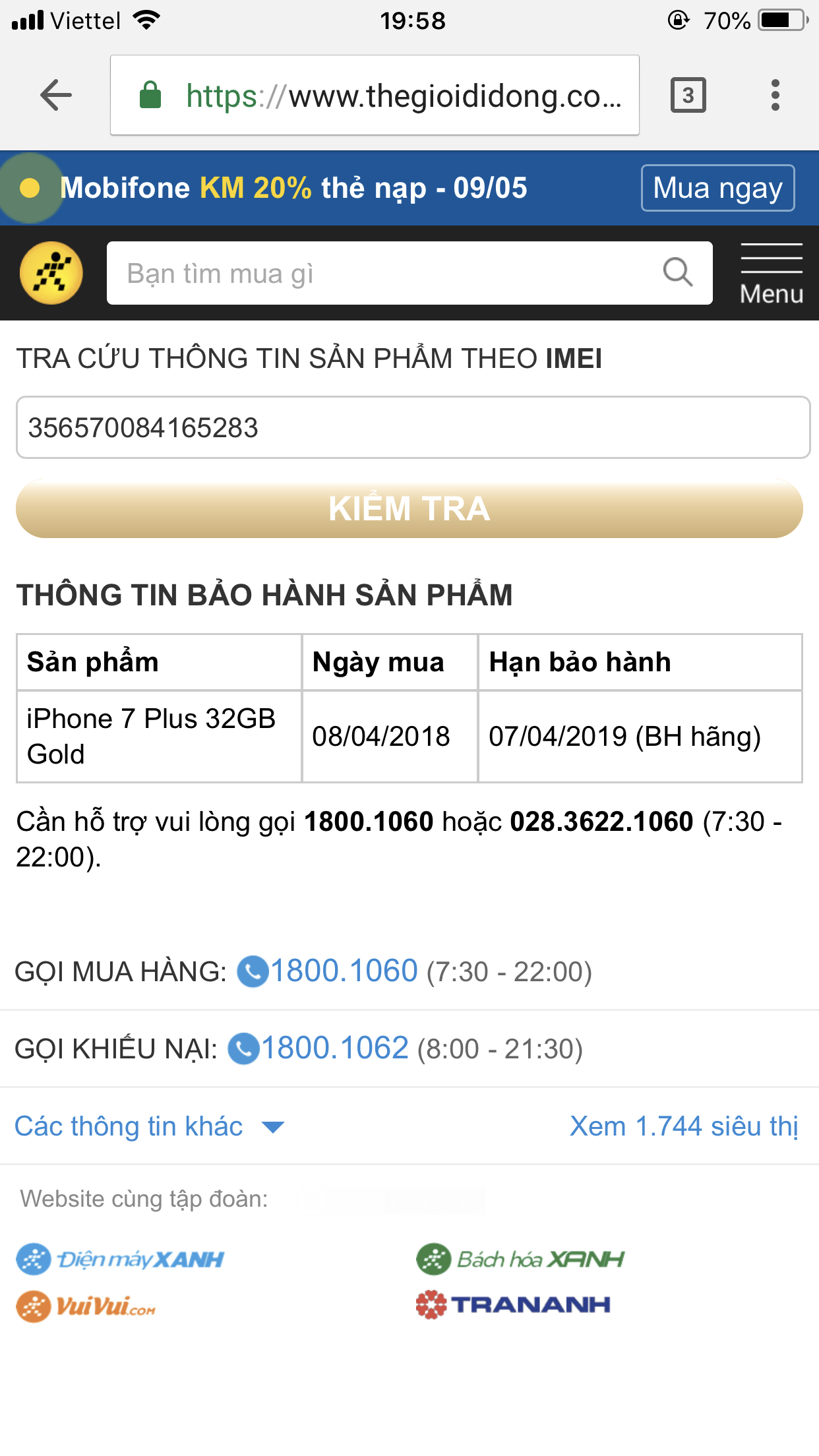The image size is (819, 1456).
Task: Edit the IMEI number field
Action: tap(413, 427)
